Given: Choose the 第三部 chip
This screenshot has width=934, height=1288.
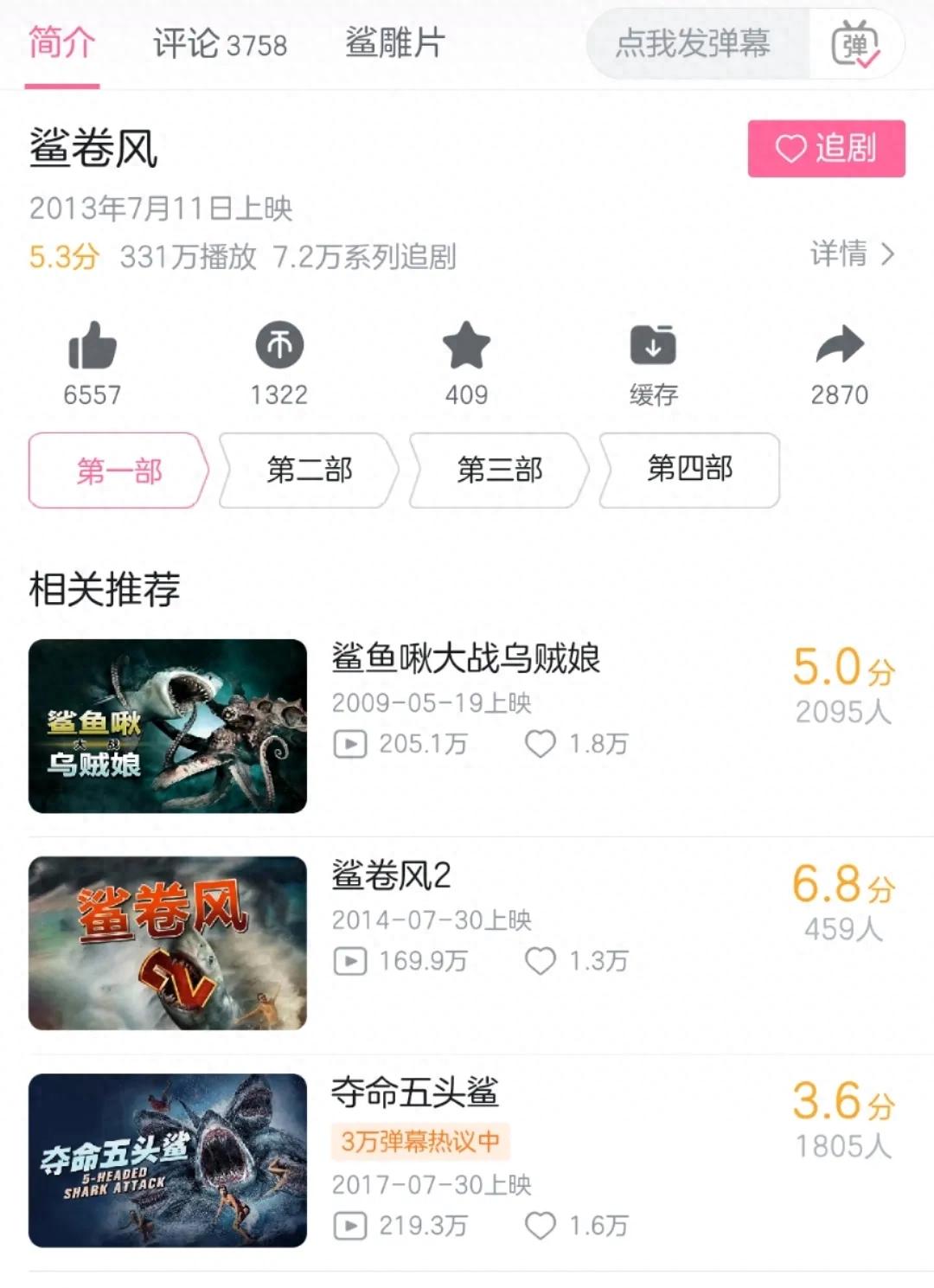Looking at the screenshot, I should click(499, 471).
